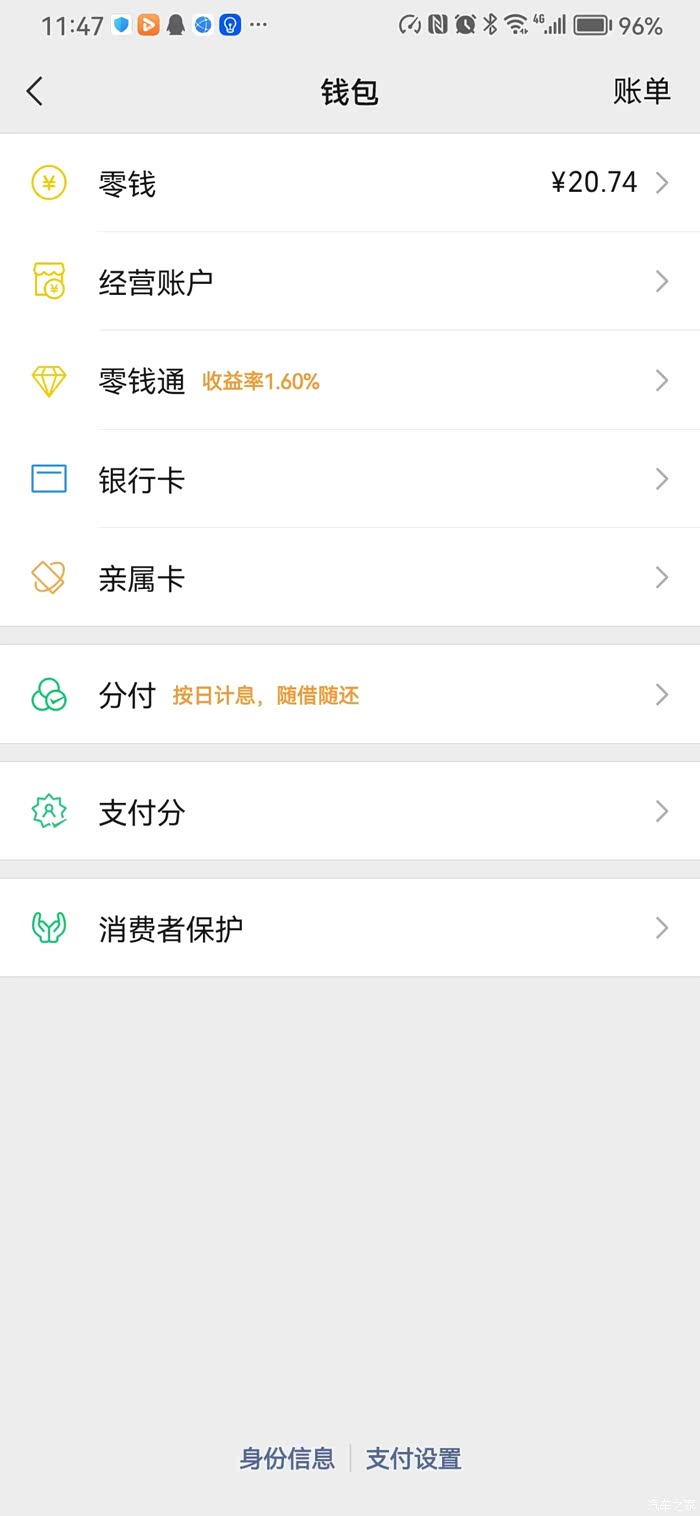Viewport: 700px width, 1516px height.
Task: Open 账单 in the top bar
Action: [x=641, y=92]
